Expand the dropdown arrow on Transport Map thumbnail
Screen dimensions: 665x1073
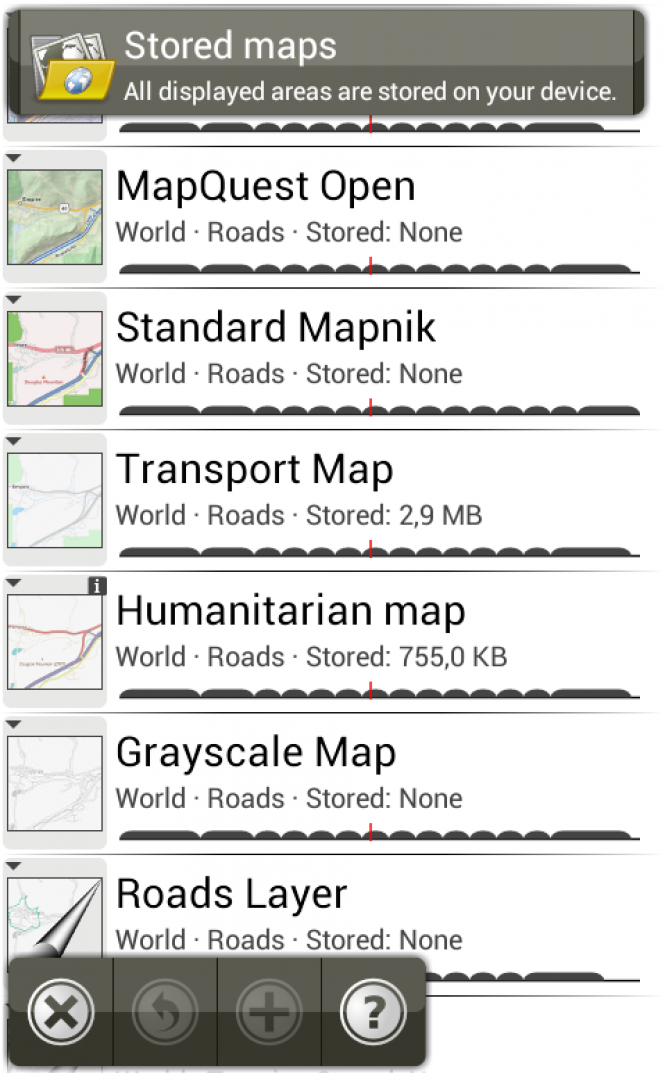14,441
